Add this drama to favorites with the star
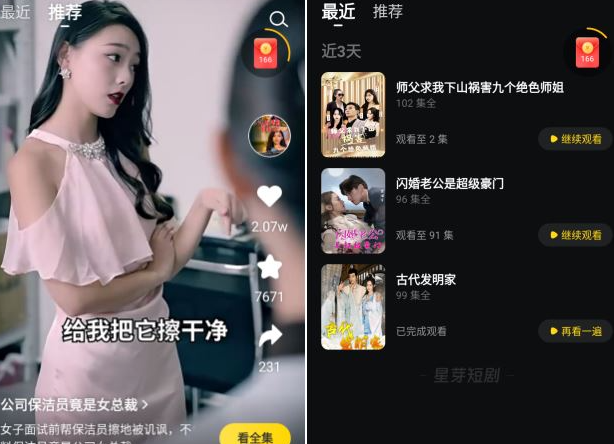614x444 pixels. point(269,267)
